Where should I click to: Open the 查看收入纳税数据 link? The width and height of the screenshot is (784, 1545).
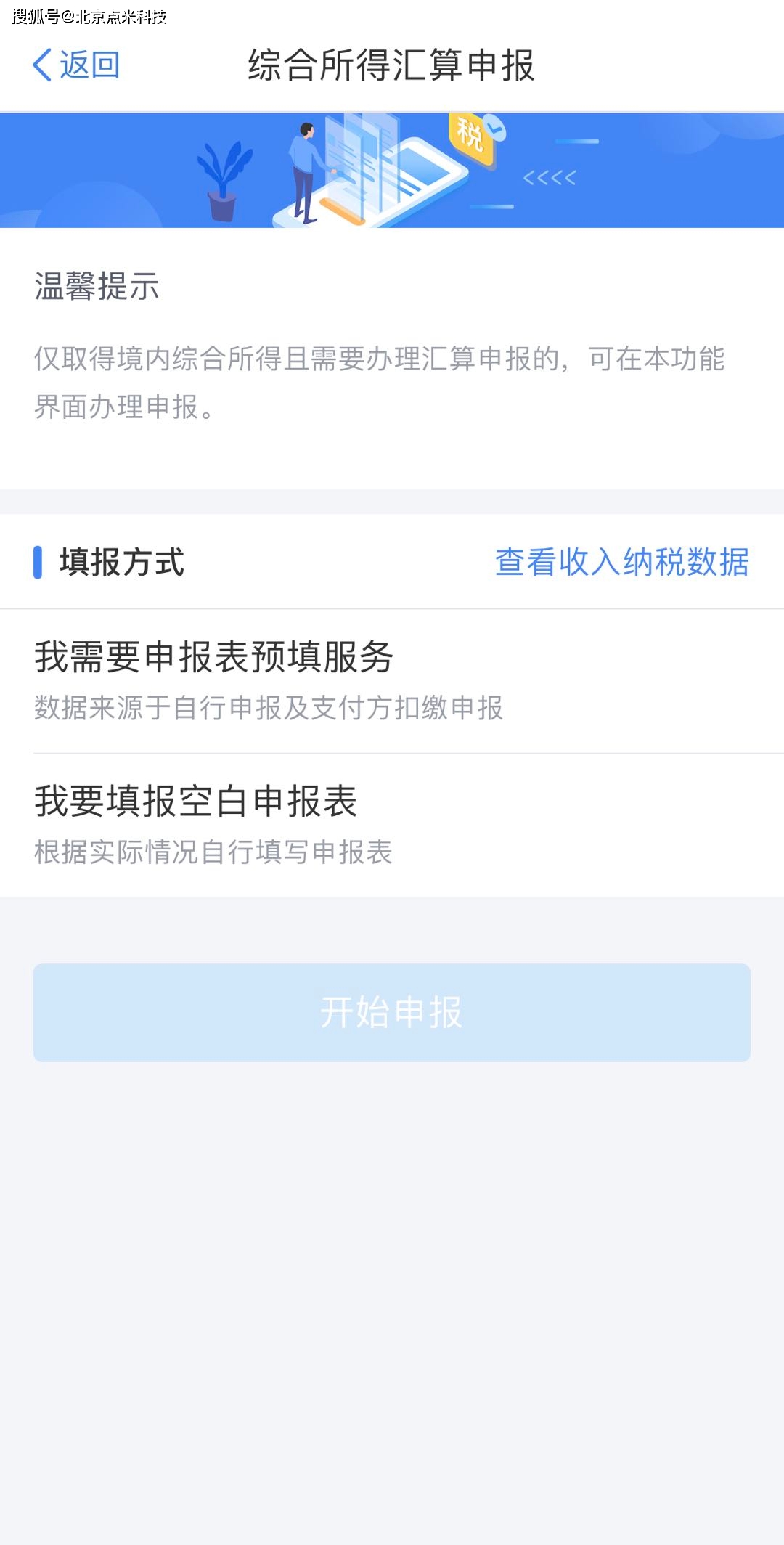622,562
